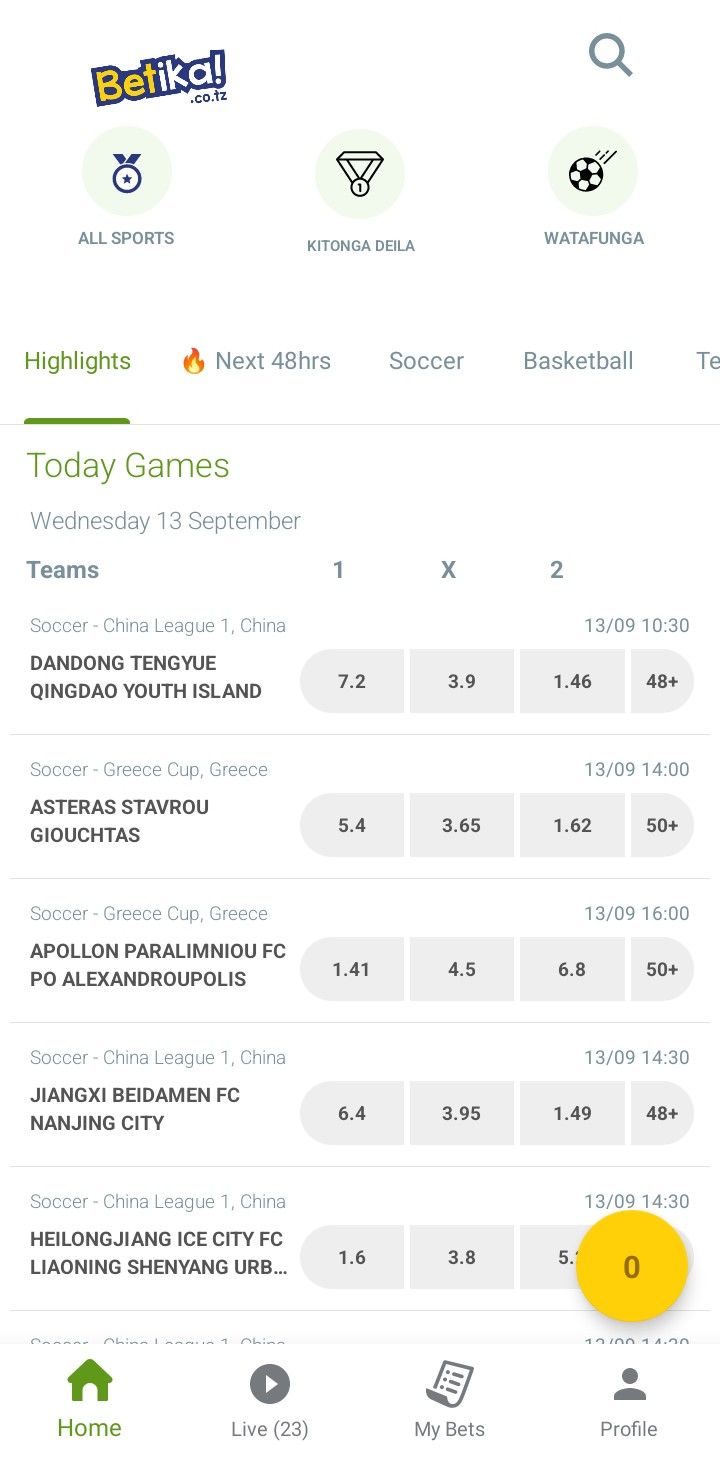This screenshot has width=720, height=1458.
Task: Open Jiangxi Beidamen FC vs Nanjing City match
Action: pyautogui.click(x=135, y=1109)
